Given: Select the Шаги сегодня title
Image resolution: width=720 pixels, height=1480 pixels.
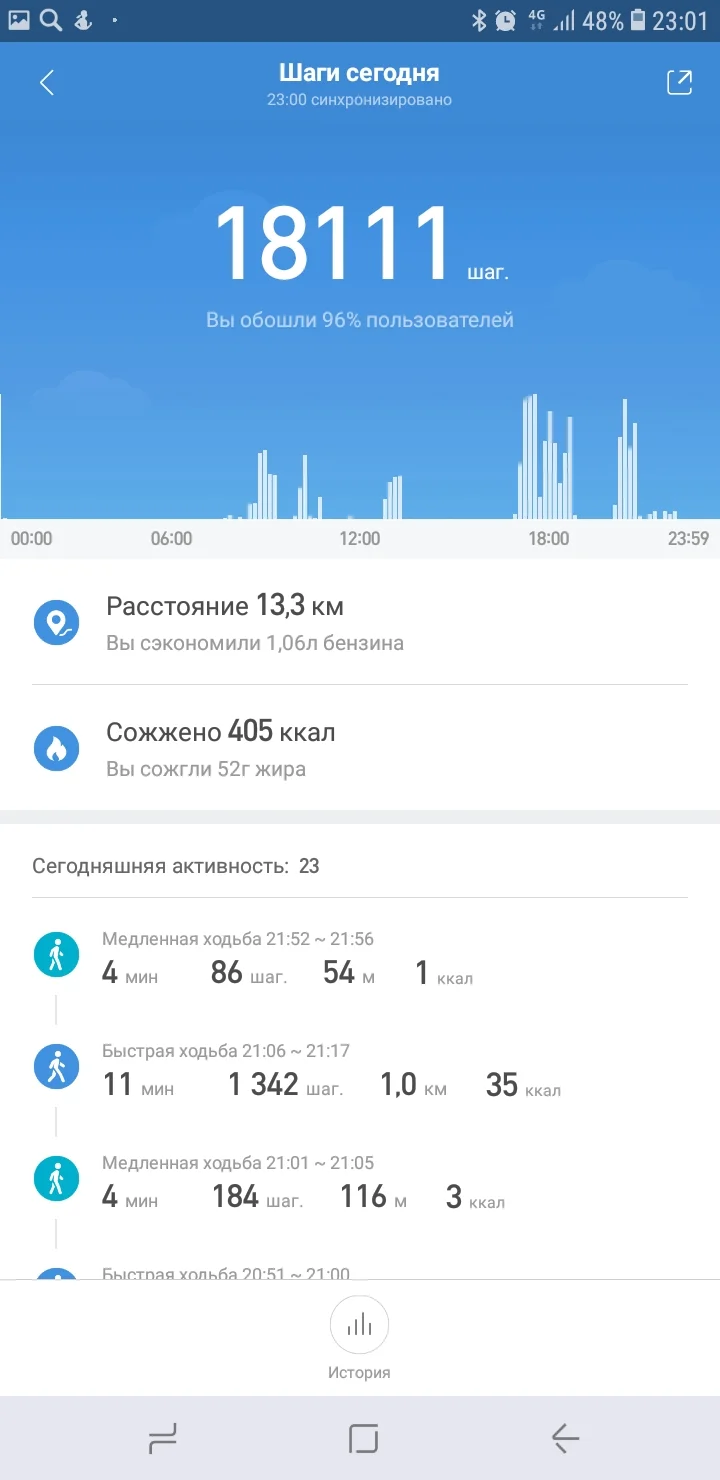Looking at the screenshot, I should click(x=359, y=71).
